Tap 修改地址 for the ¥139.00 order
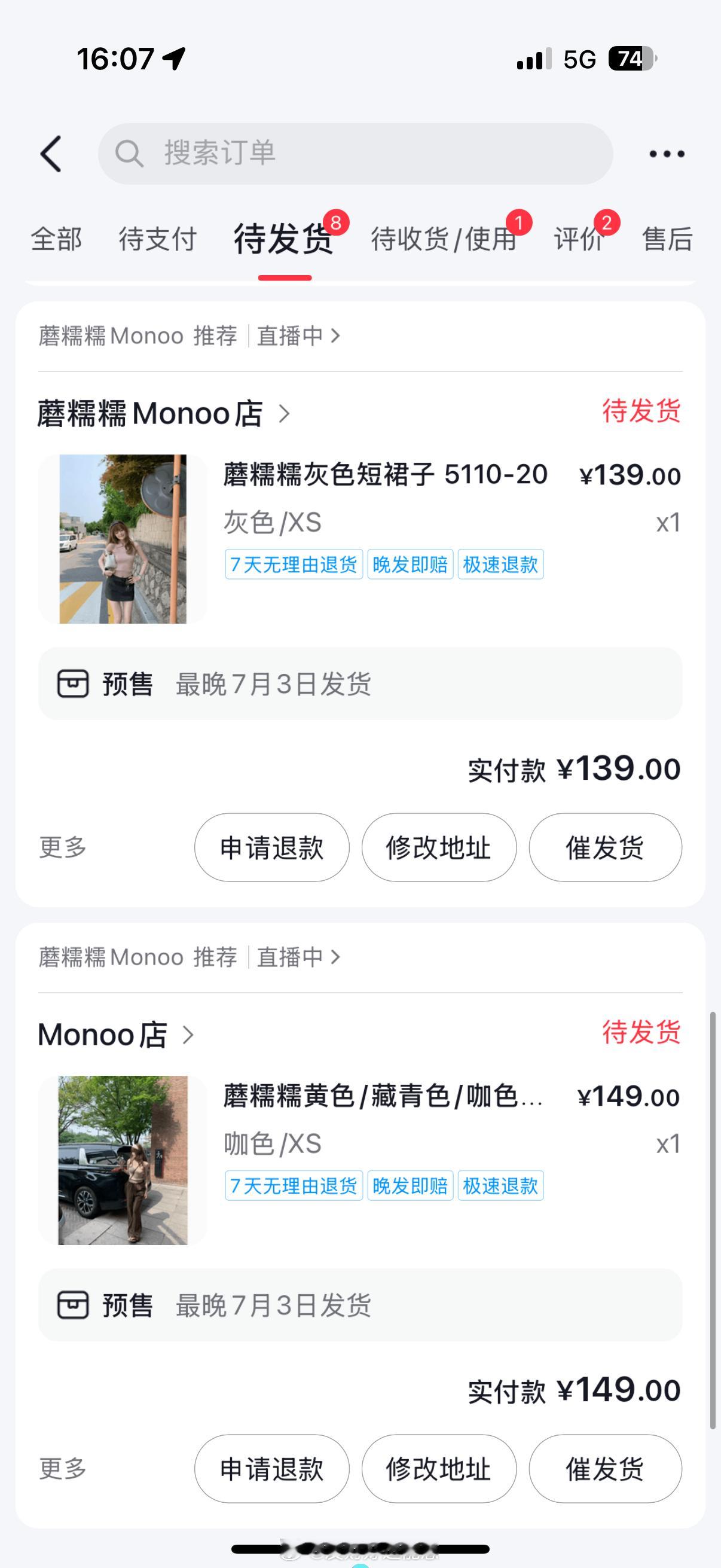Screen dimensions: 721x1568 click(x=439, y=847)
